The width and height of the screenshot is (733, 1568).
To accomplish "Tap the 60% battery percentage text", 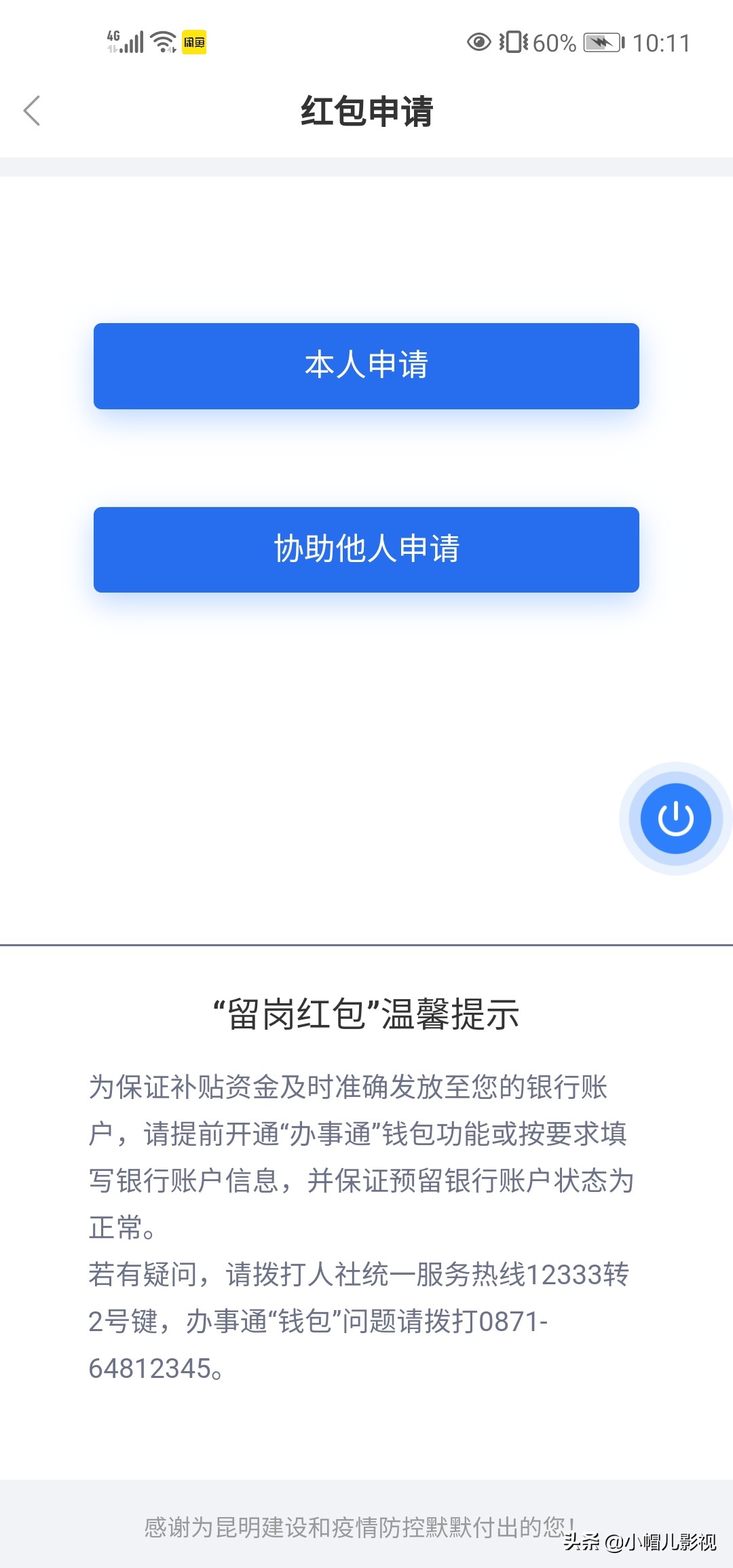I will [554, 42].
